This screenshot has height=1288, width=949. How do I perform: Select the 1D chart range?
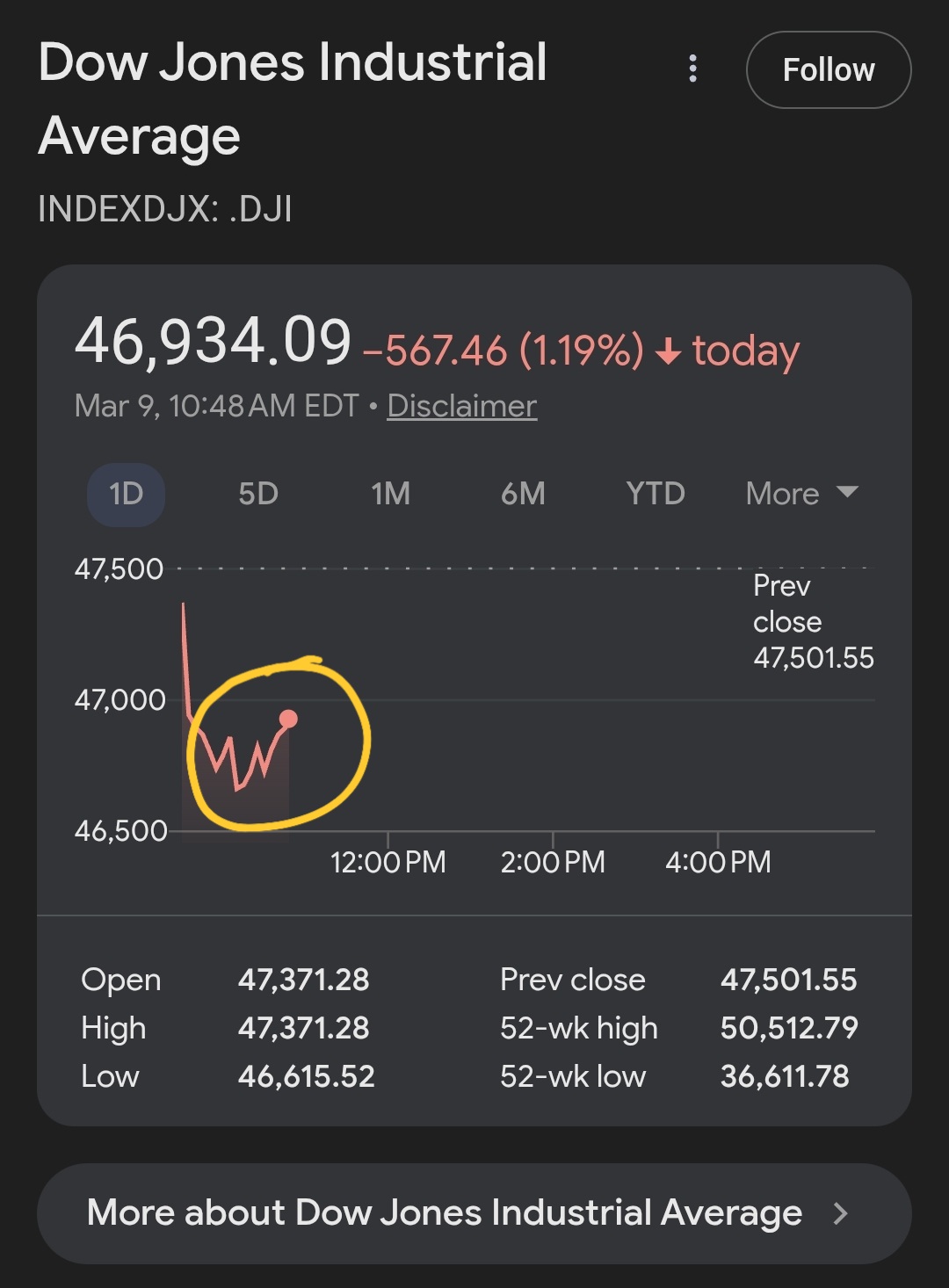click(x=127, y=494)
